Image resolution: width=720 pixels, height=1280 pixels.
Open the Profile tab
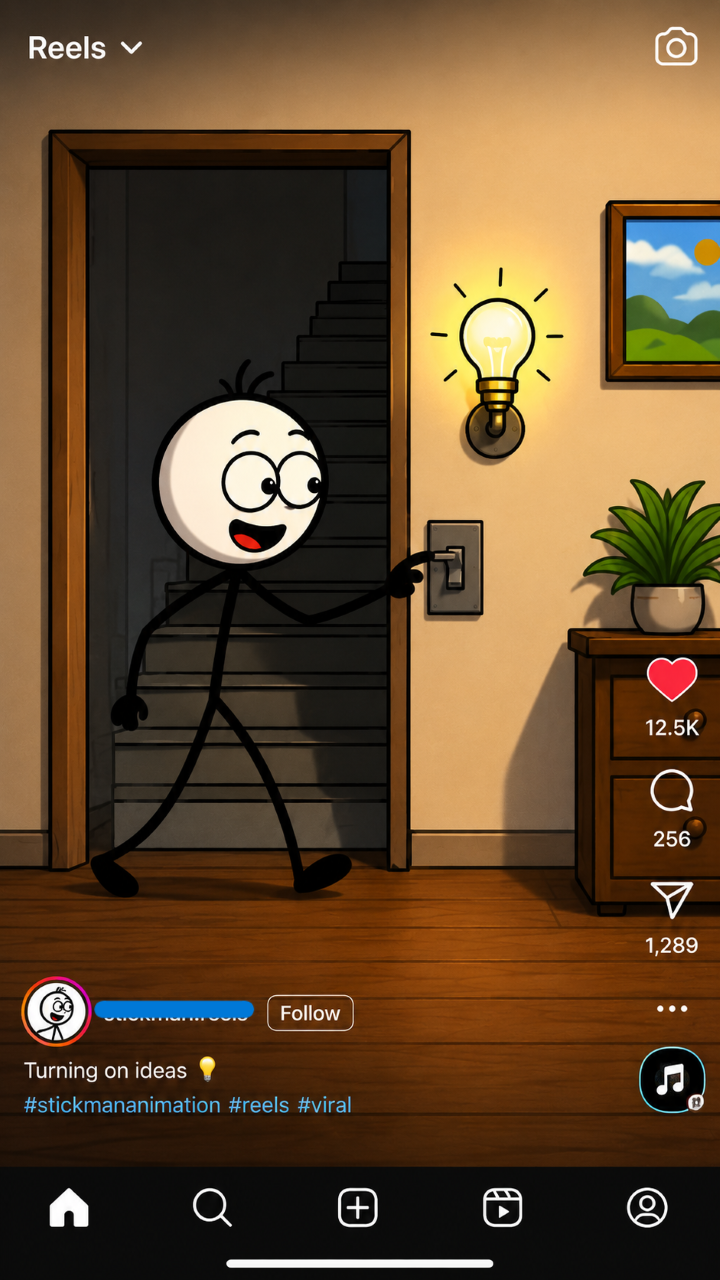click(x=647, y=1208)
